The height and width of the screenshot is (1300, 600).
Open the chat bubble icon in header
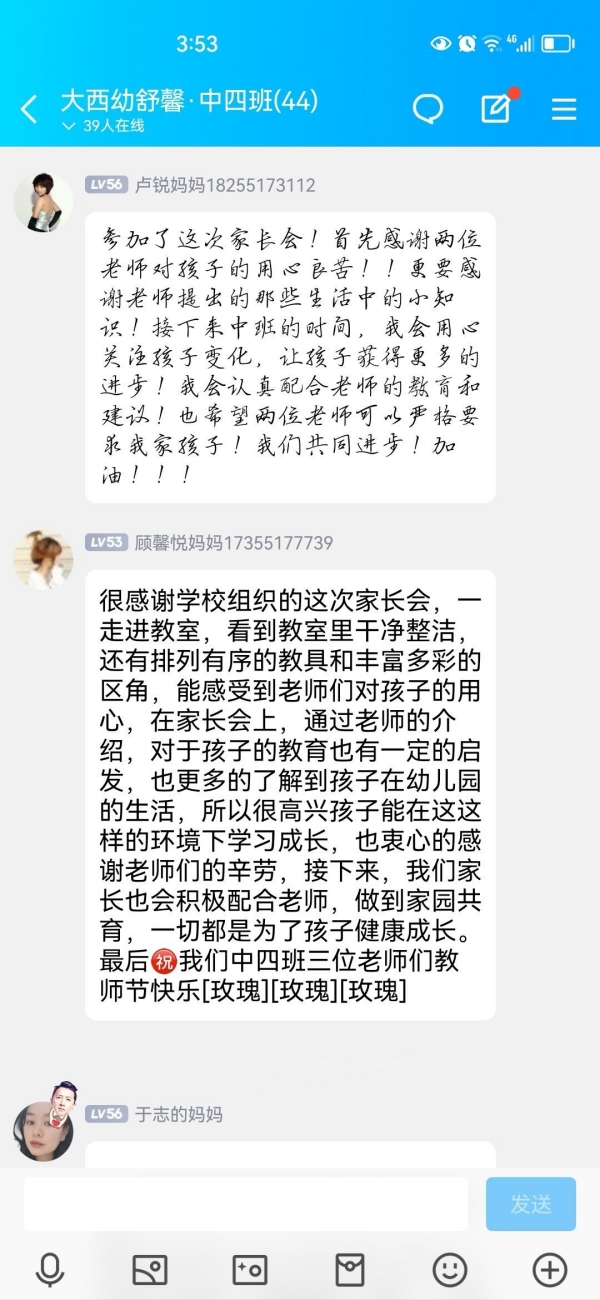click(x=429, y=108)
